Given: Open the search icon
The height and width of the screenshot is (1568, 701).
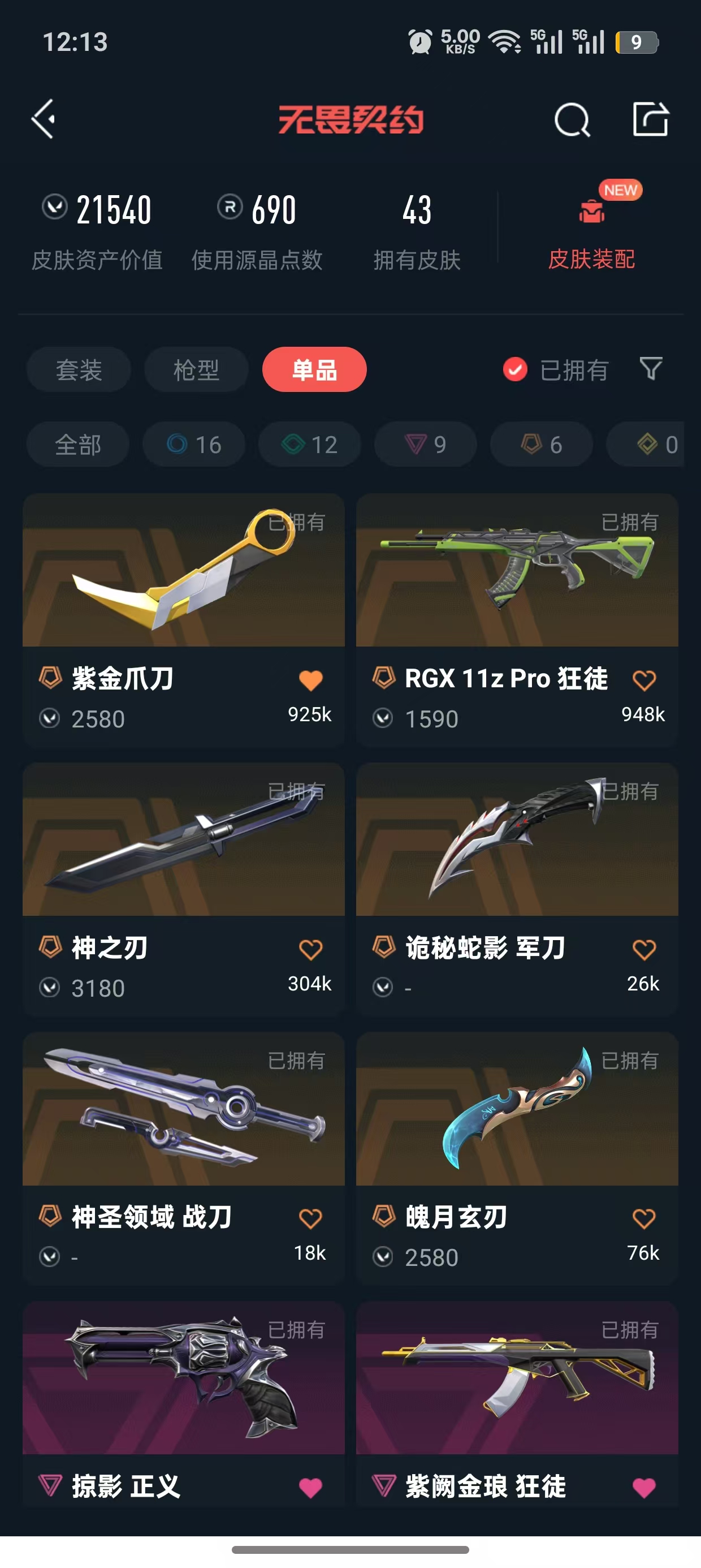Looking at the screenshot, I should click(572, 120).
